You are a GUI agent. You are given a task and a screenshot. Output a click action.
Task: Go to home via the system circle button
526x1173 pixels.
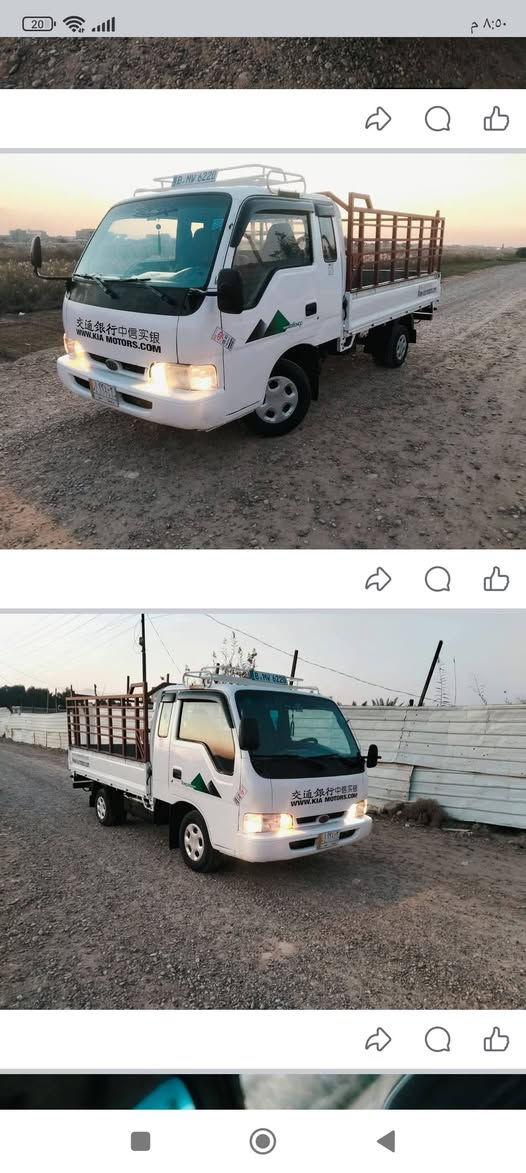263,1141
